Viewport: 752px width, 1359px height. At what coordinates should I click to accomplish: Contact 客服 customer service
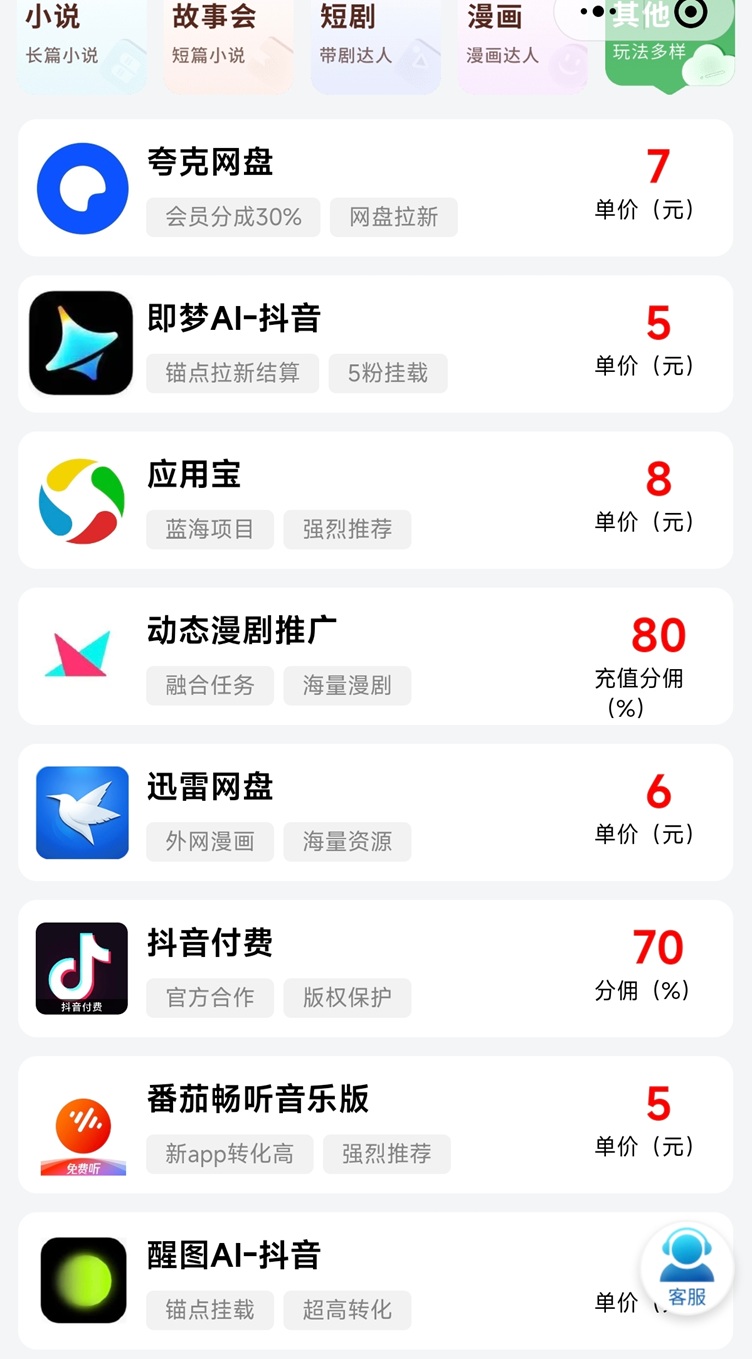point(687,1270)
